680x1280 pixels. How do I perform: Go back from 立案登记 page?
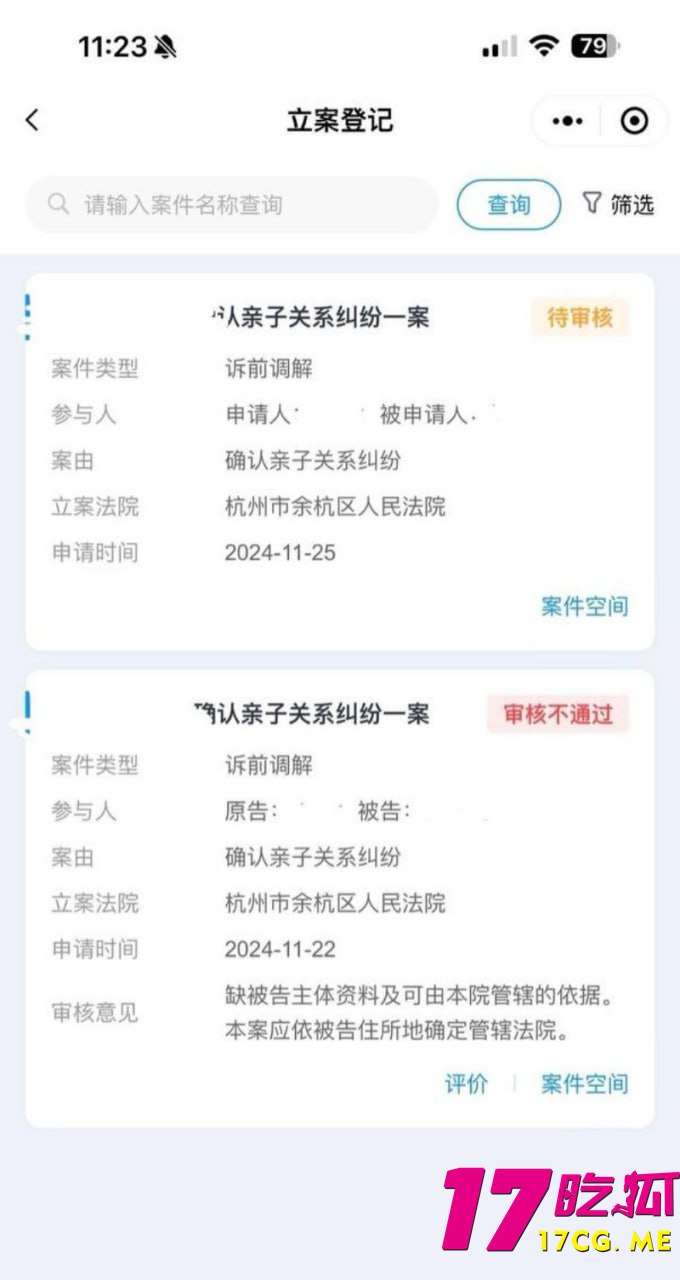[x=32, y=121]
